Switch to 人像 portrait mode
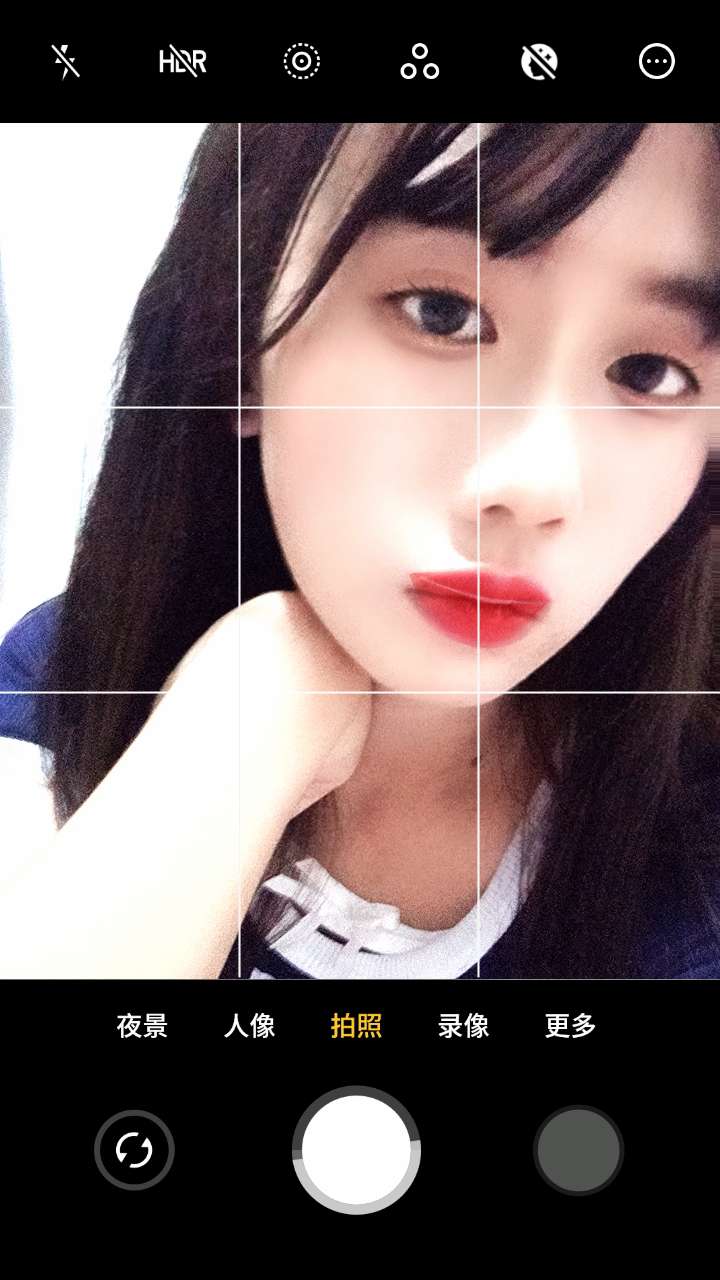The height and width of the screenshot is (1280, 720). [249, 1026]
